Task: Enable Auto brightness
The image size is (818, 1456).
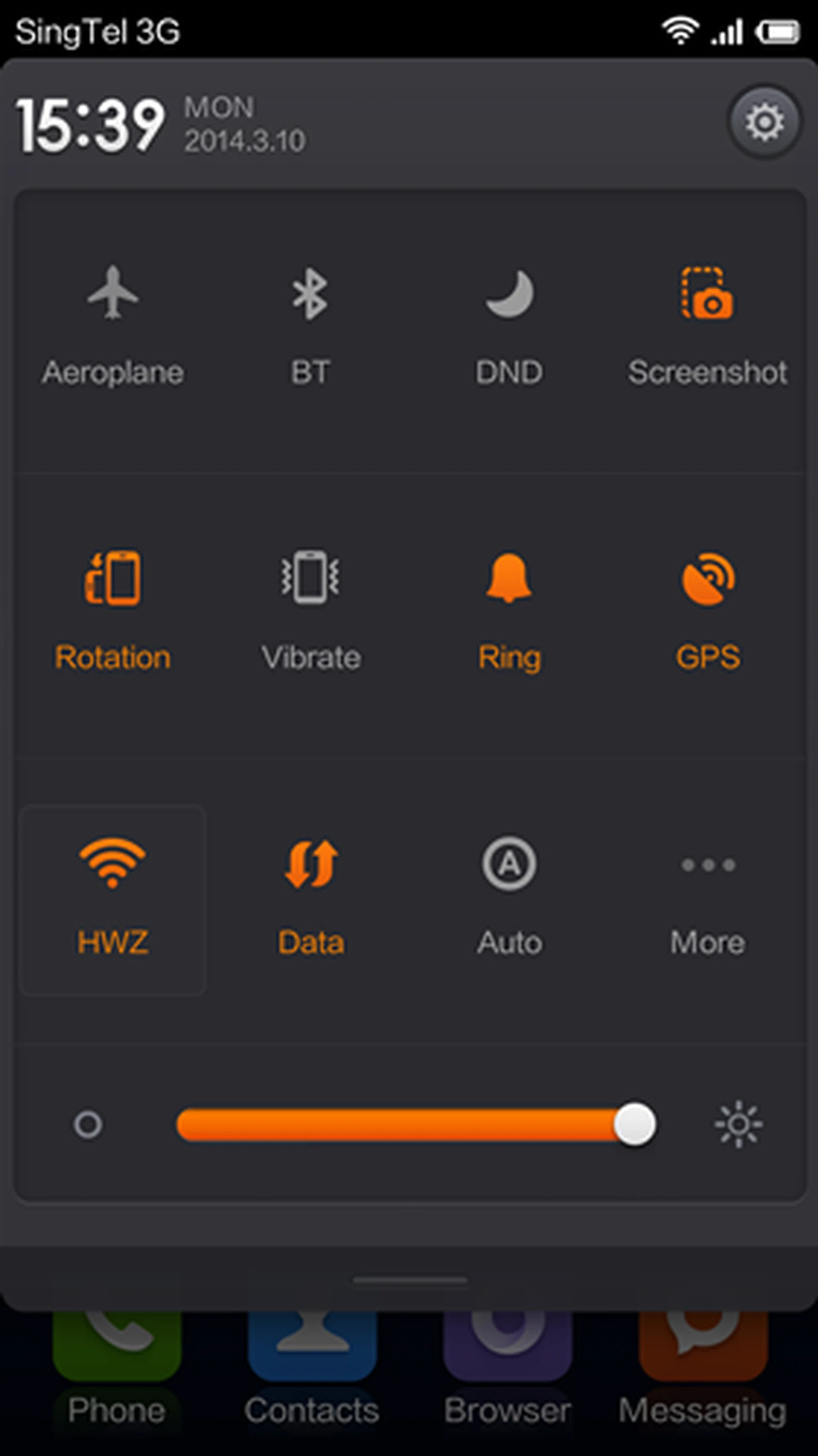Action: [509, 898]
